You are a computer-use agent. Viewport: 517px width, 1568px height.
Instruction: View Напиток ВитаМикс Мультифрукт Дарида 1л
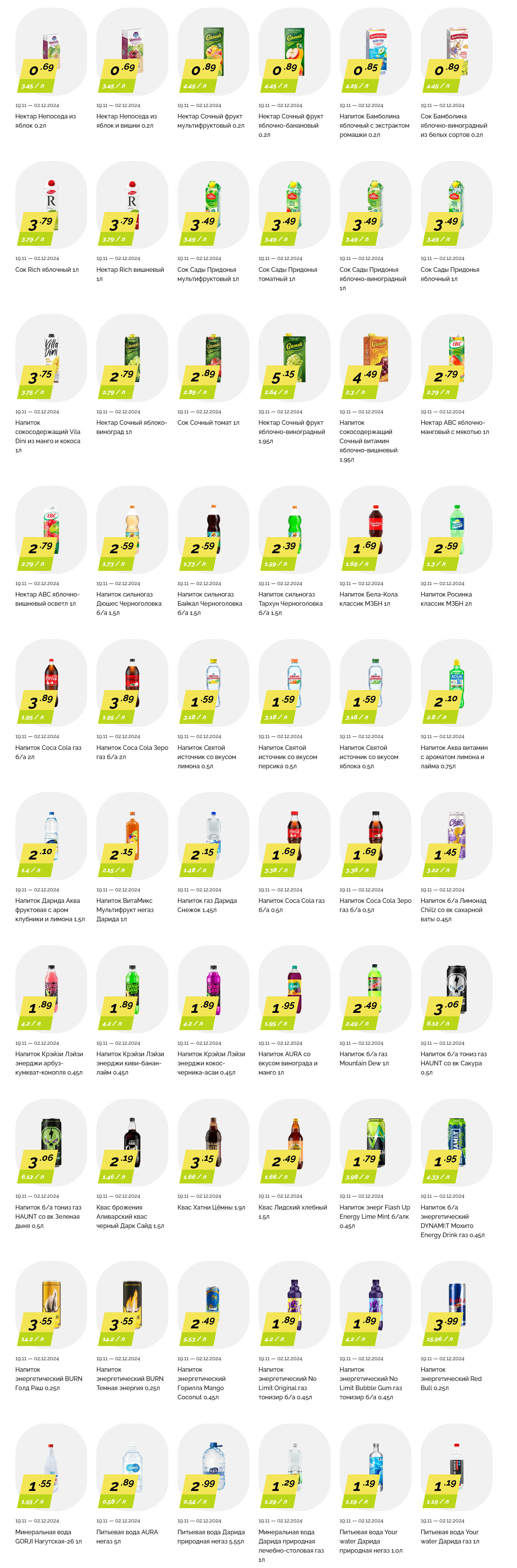132,837
